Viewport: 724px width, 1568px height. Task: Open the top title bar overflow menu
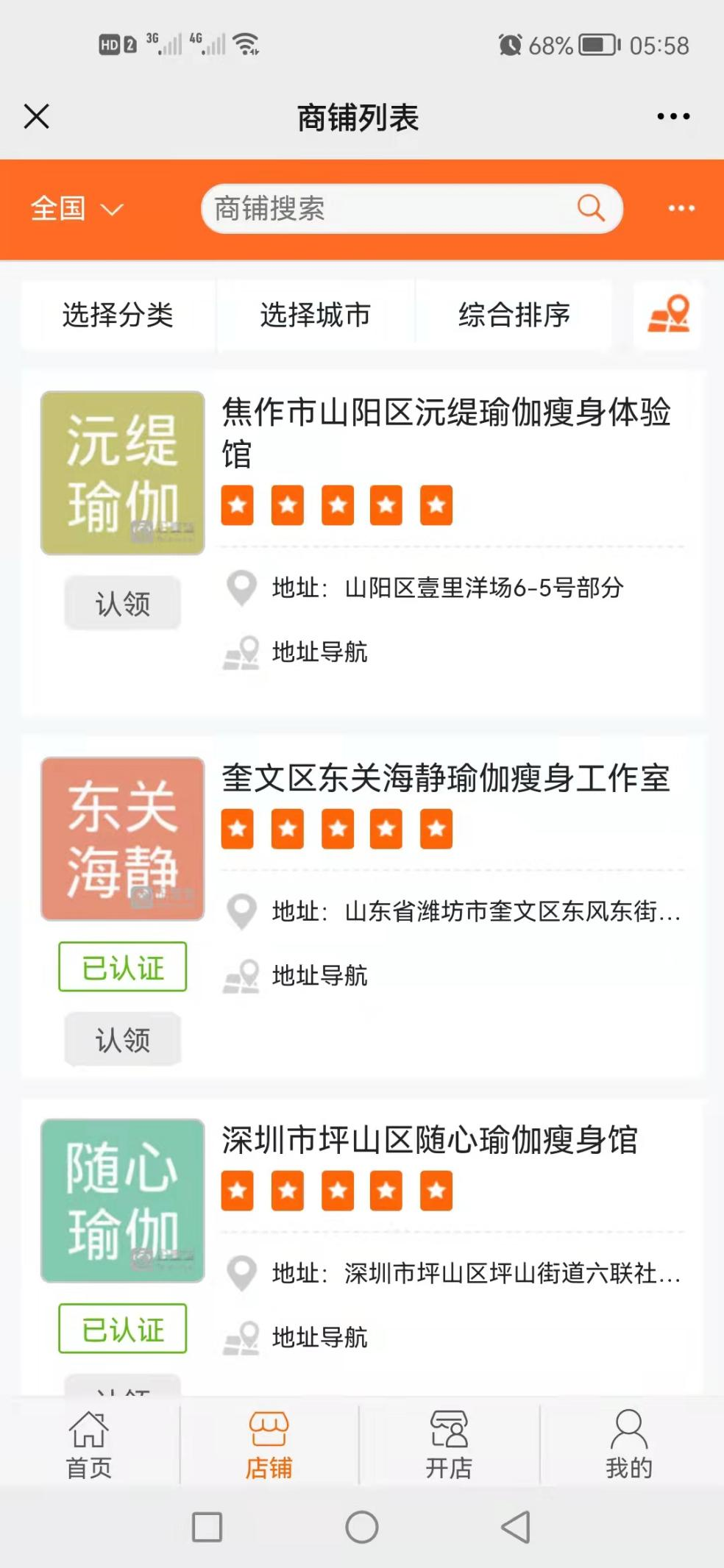click(x=673, y=116)
